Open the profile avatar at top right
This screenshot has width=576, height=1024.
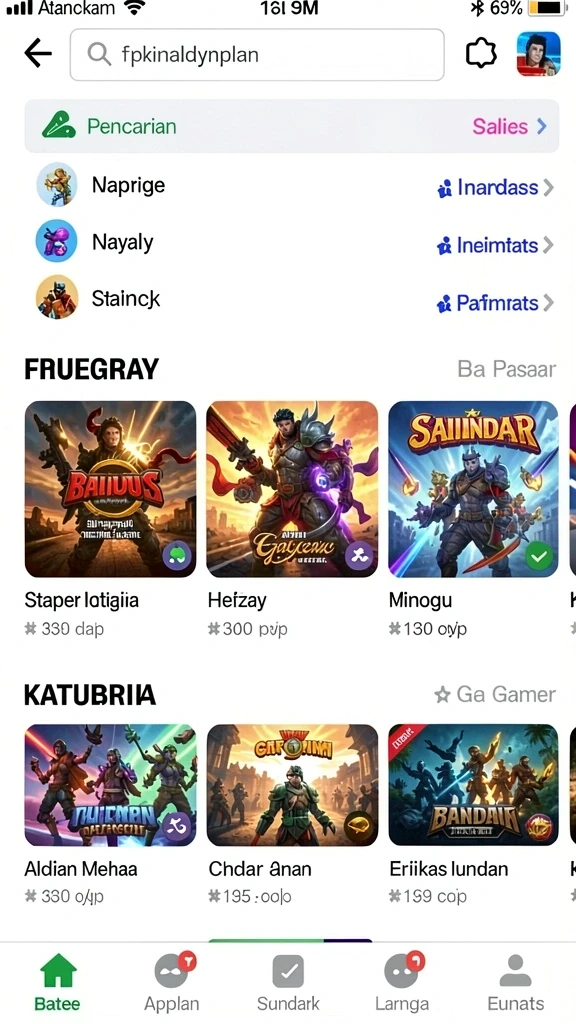click(538, 54)
